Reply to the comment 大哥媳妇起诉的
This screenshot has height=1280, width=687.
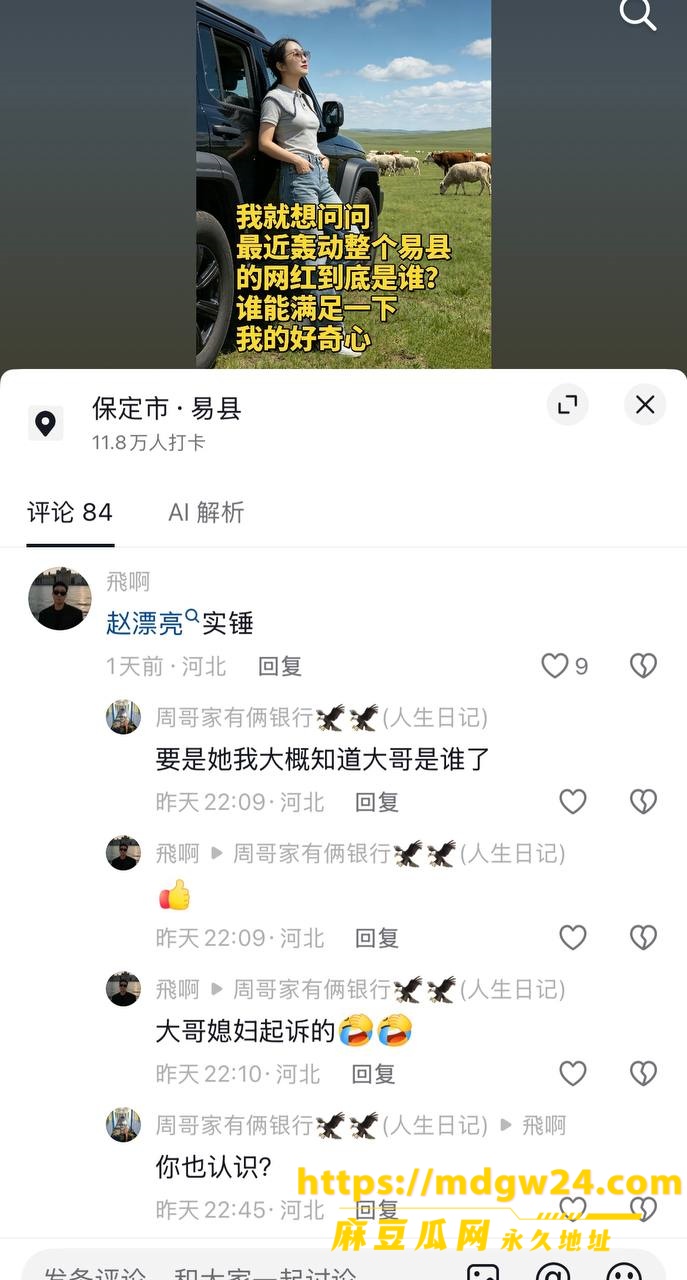coord(373,1074)
